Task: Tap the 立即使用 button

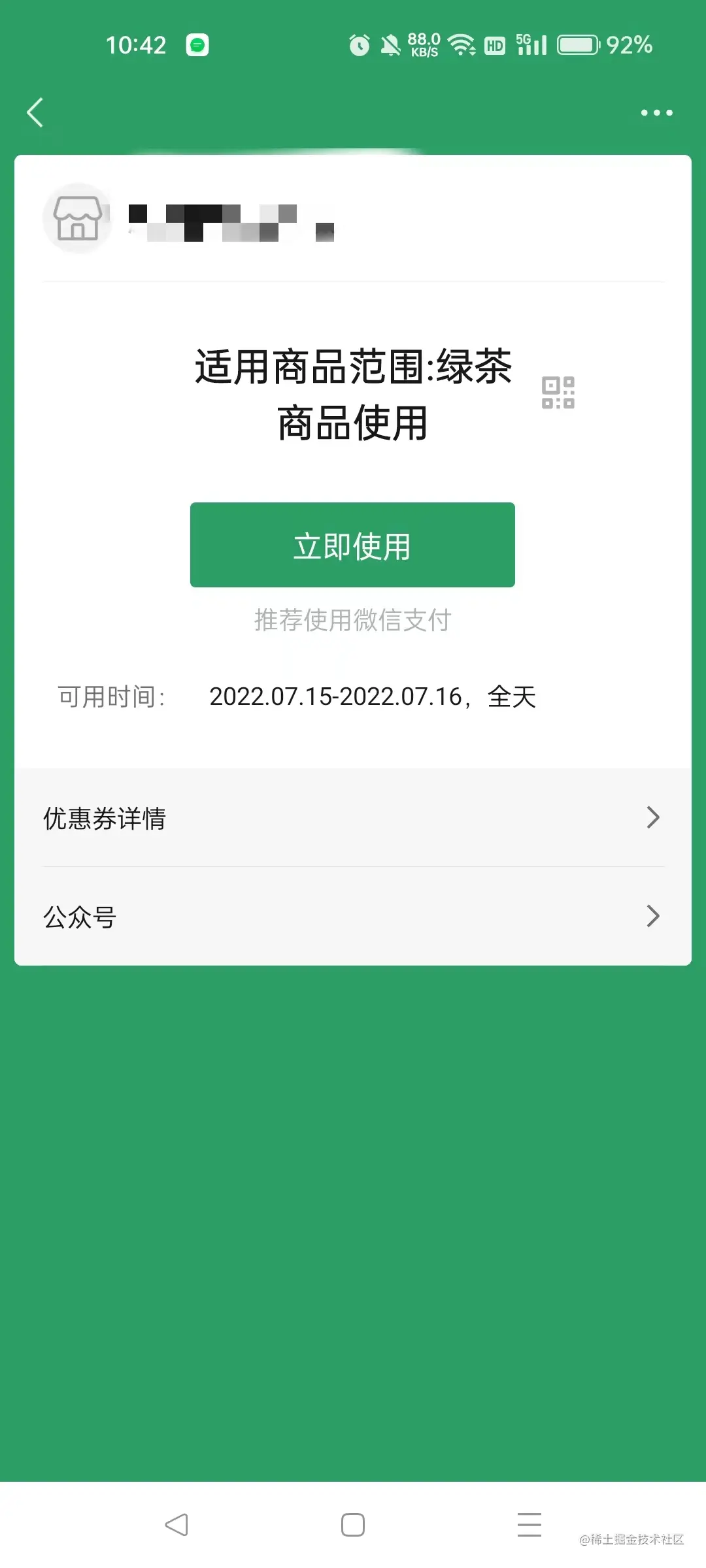Action: [x=352, y=545]
